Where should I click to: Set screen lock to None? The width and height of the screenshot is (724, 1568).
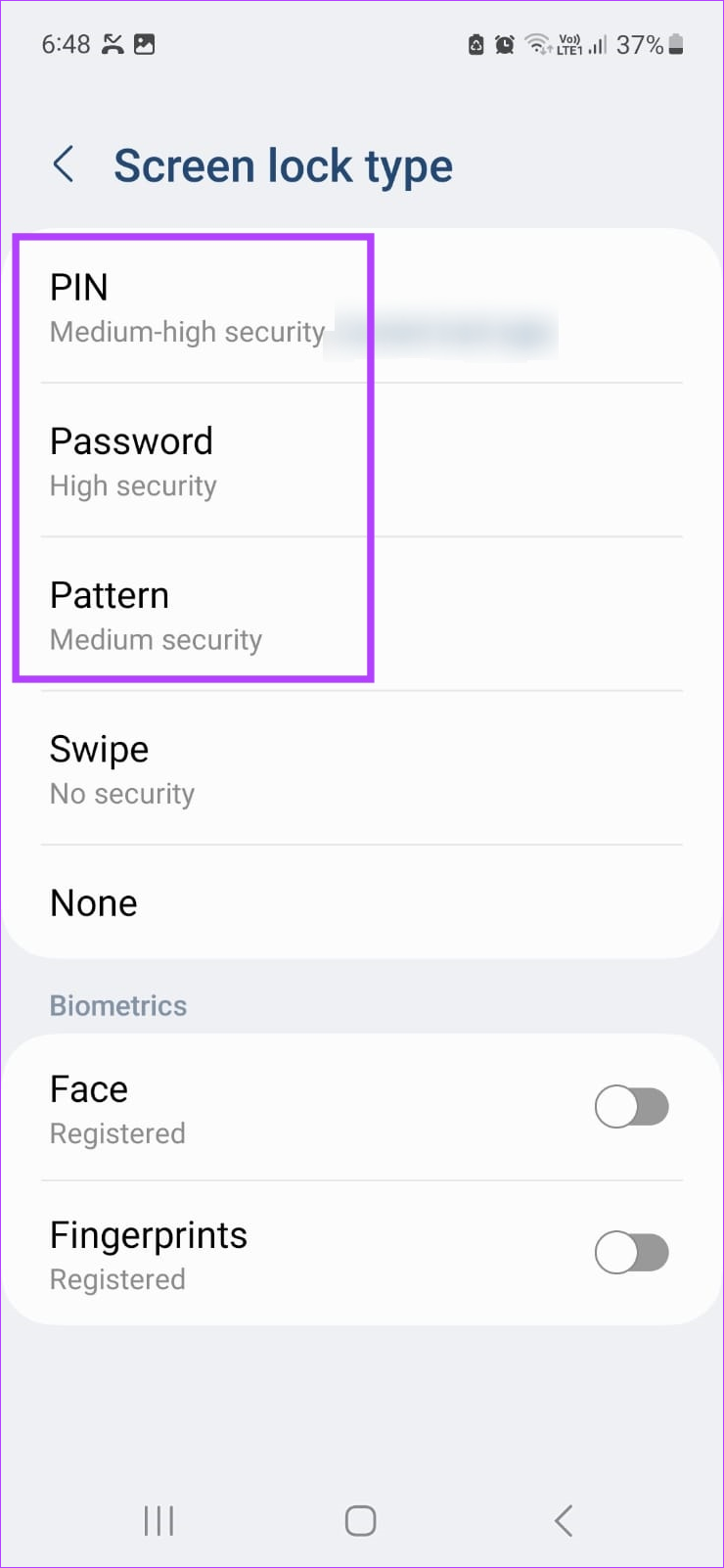coord(361,902)
